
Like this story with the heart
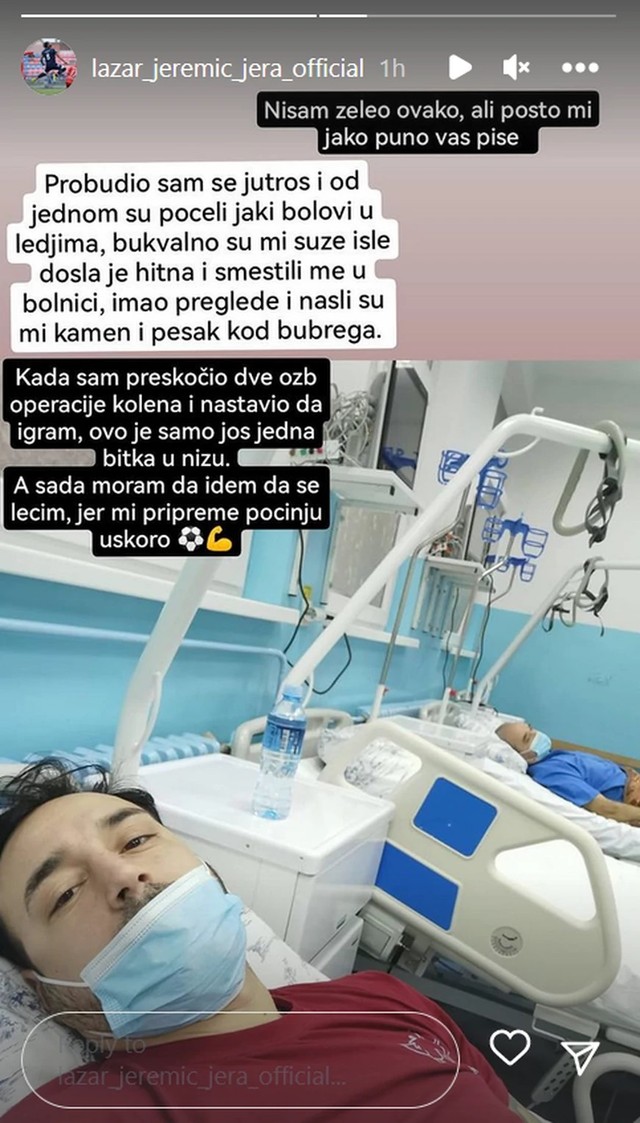[510, 1047]
